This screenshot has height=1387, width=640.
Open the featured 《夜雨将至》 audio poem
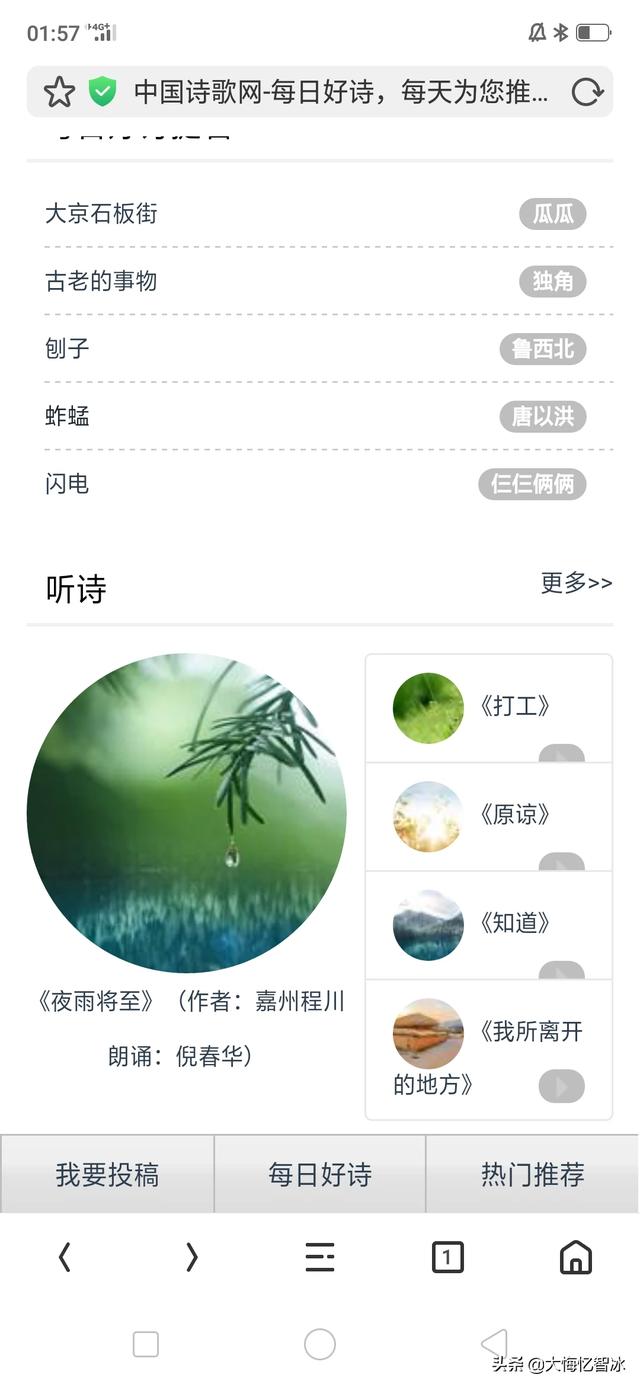[187, 812]
